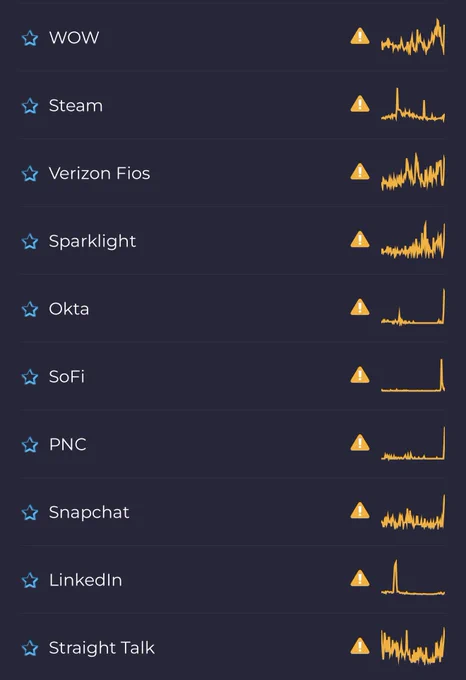Favorite Steam with its star icon
The image size is (466, 680).
click(30, 106)
